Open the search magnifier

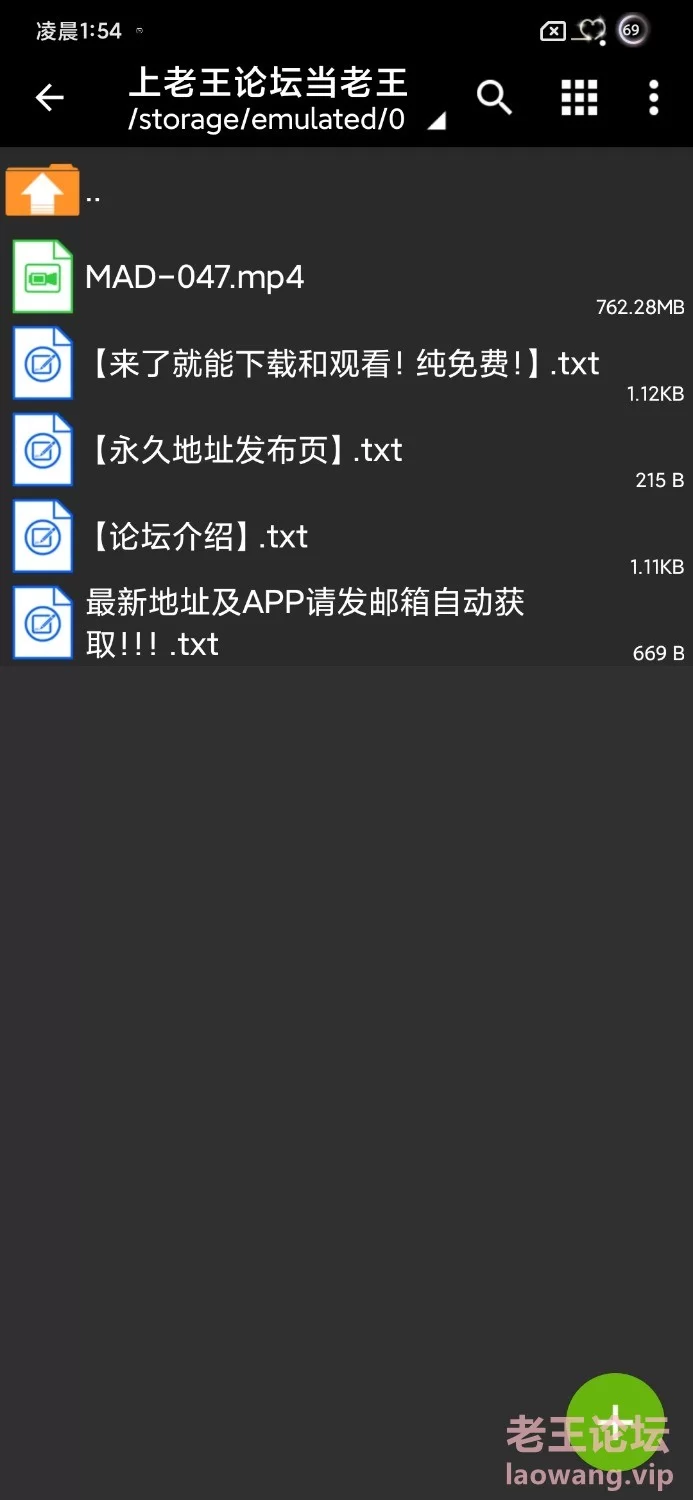click(494, 97)
